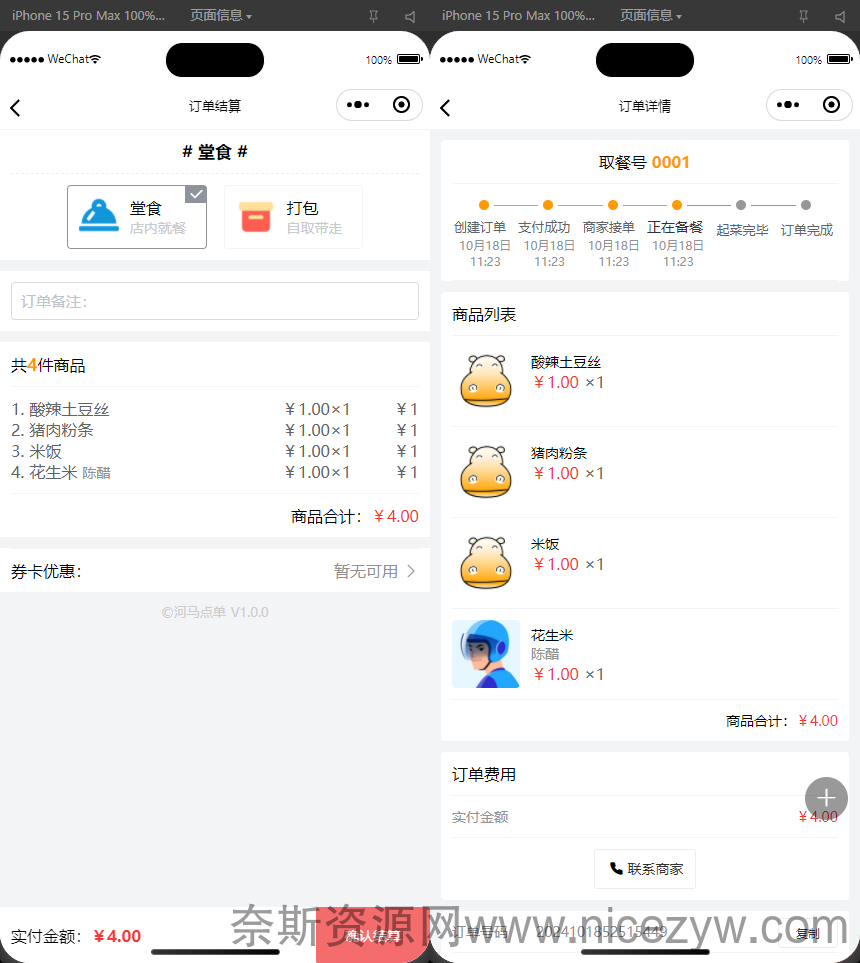This screenshot has height=963, width=860.
Task: Tap the floating plus button
Action: [x=826, y=798]
